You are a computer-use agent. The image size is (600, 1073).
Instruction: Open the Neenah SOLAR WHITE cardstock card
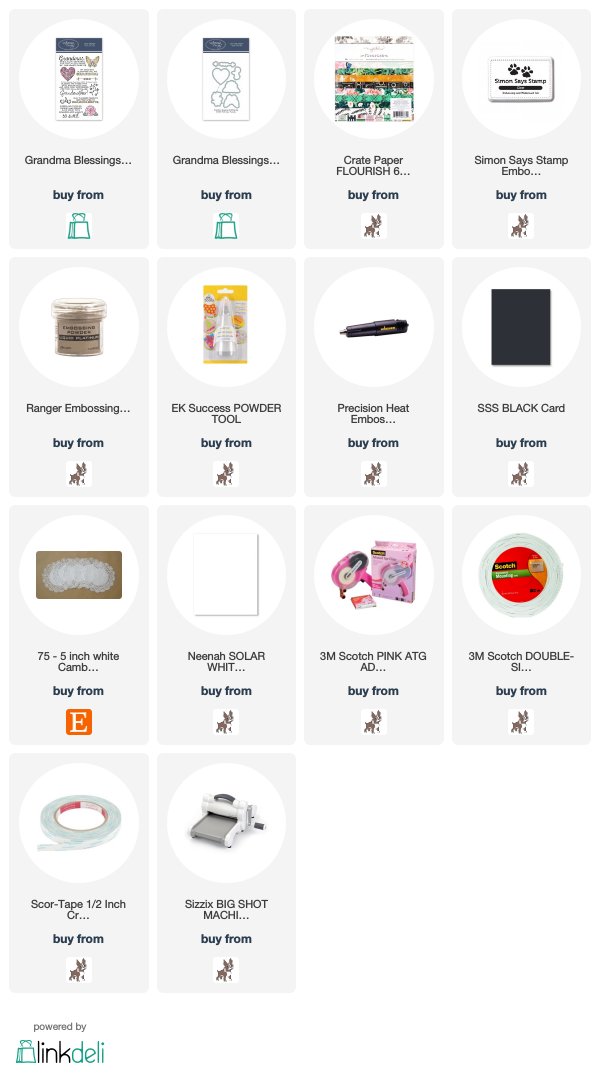pyautogui.click(x=226, y=625)
